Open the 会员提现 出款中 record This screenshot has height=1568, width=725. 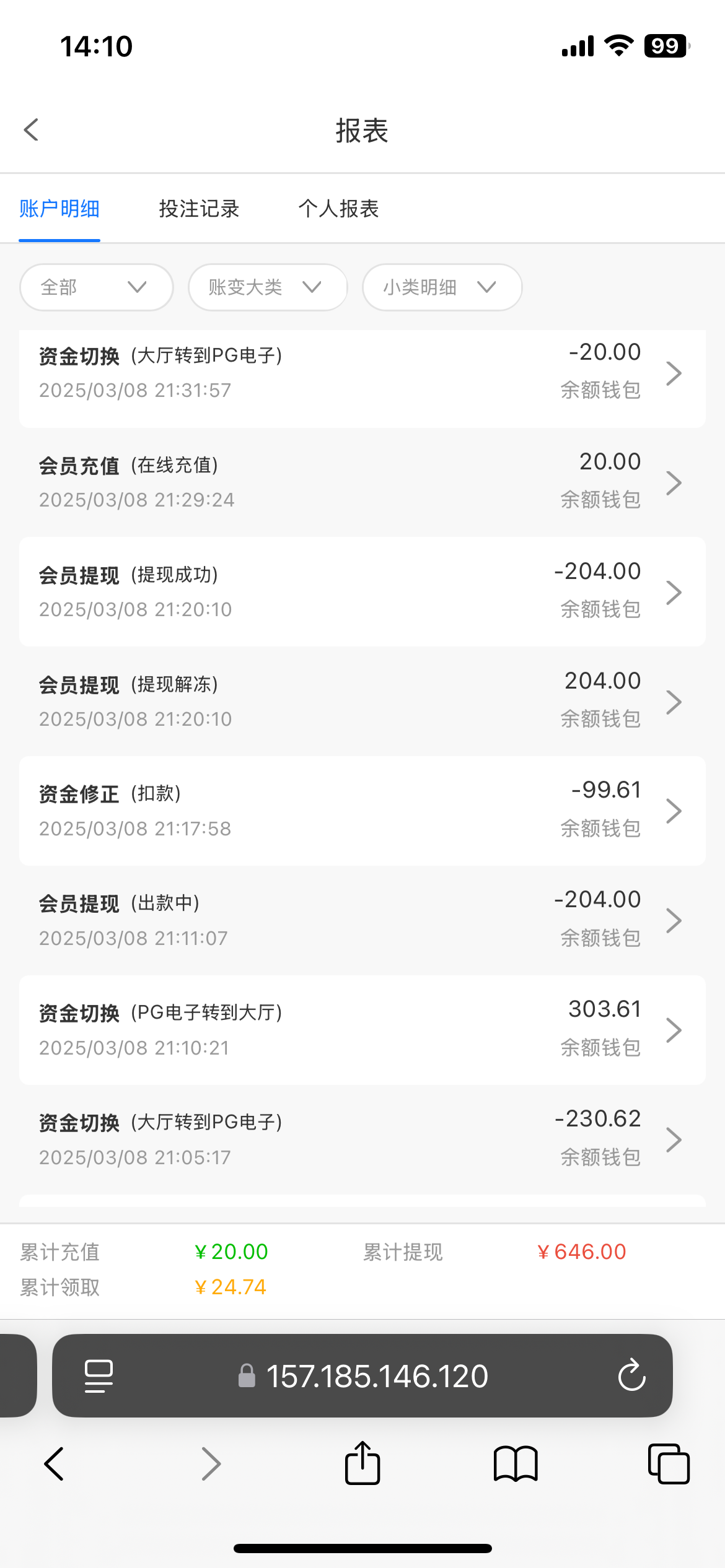[362, 920]
